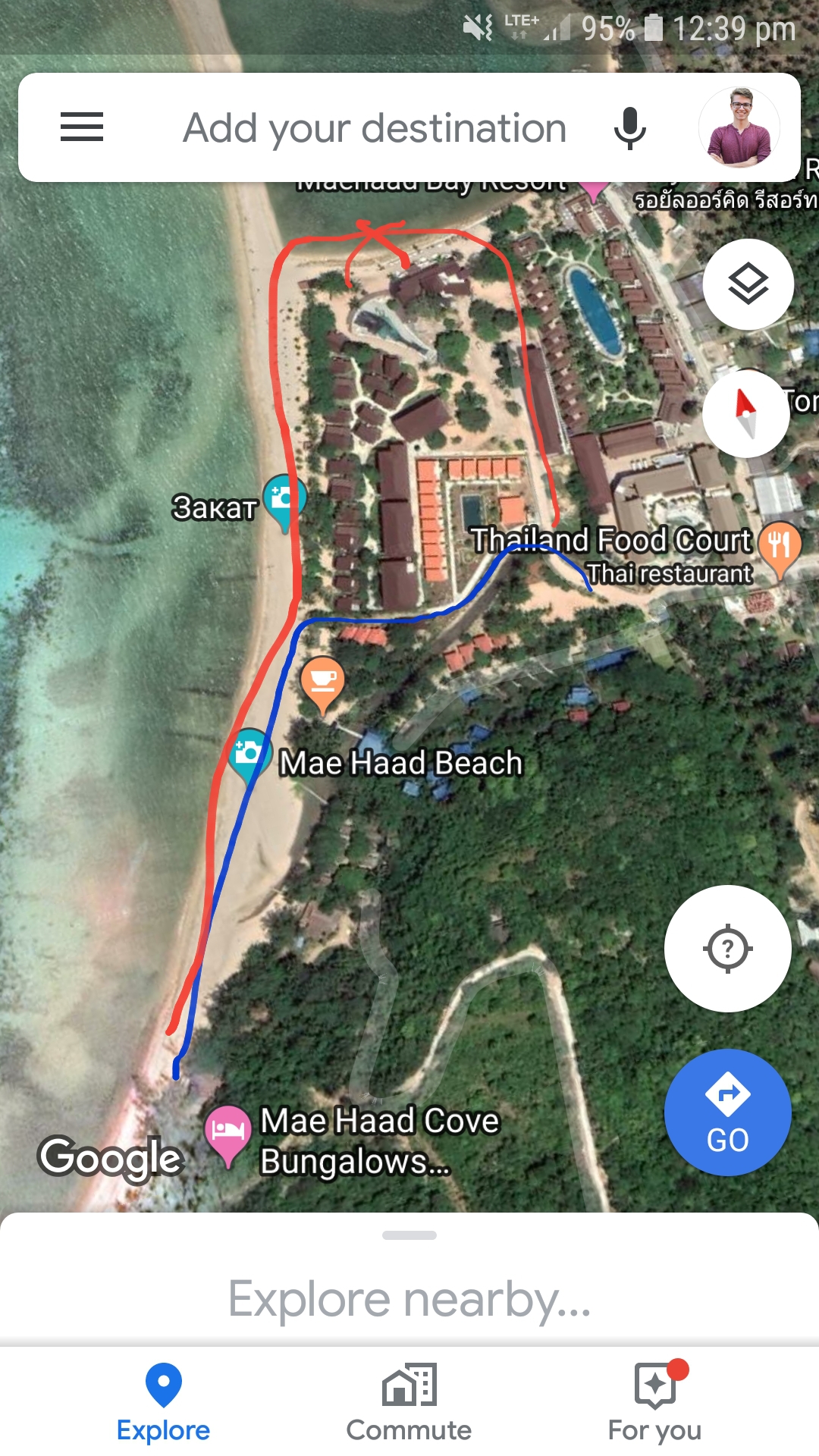Select the orange cafe pin

tap(322, 681)
